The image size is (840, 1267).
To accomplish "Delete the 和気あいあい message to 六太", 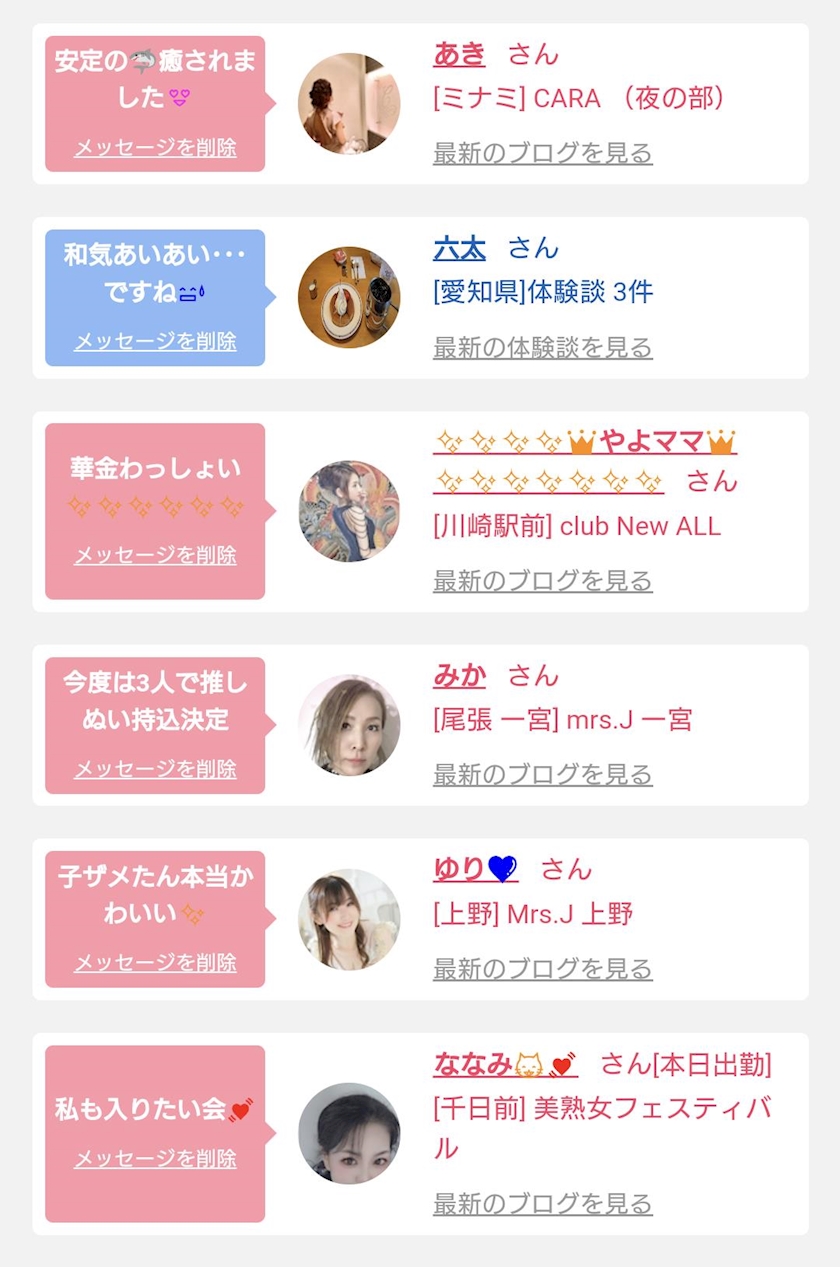I will [155, 341].
